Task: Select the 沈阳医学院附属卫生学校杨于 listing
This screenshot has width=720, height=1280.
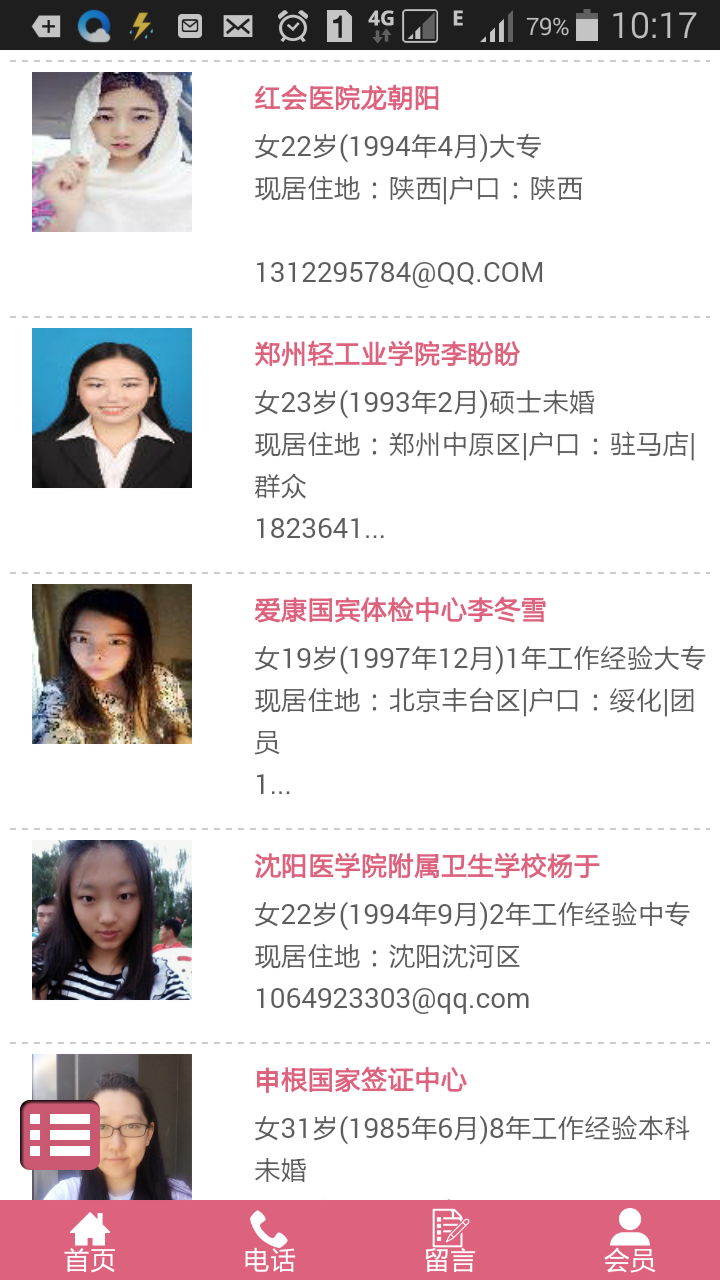Action: (427, 866)
